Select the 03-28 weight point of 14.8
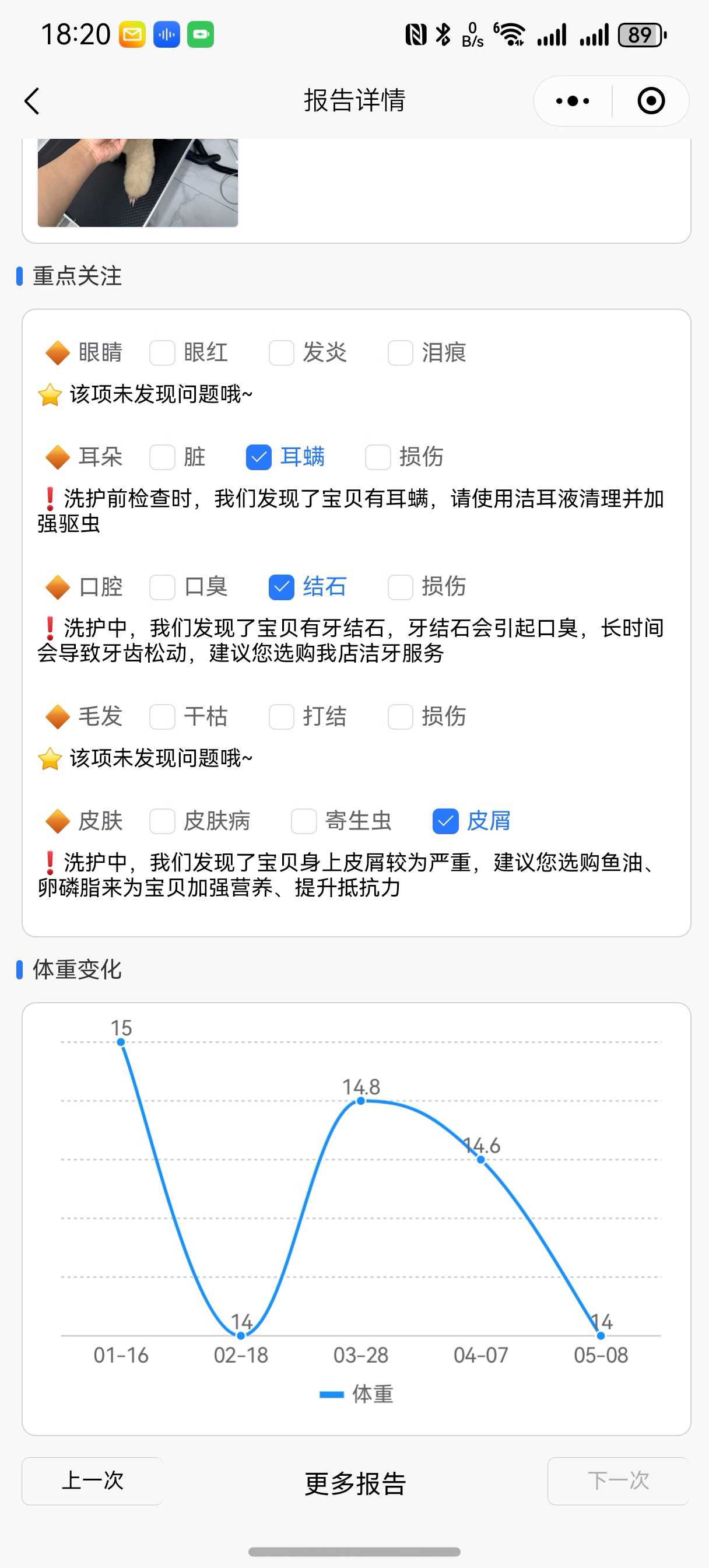This screenshot has width=709, height=1568. pyautogui.click(x=361, y=1101)
